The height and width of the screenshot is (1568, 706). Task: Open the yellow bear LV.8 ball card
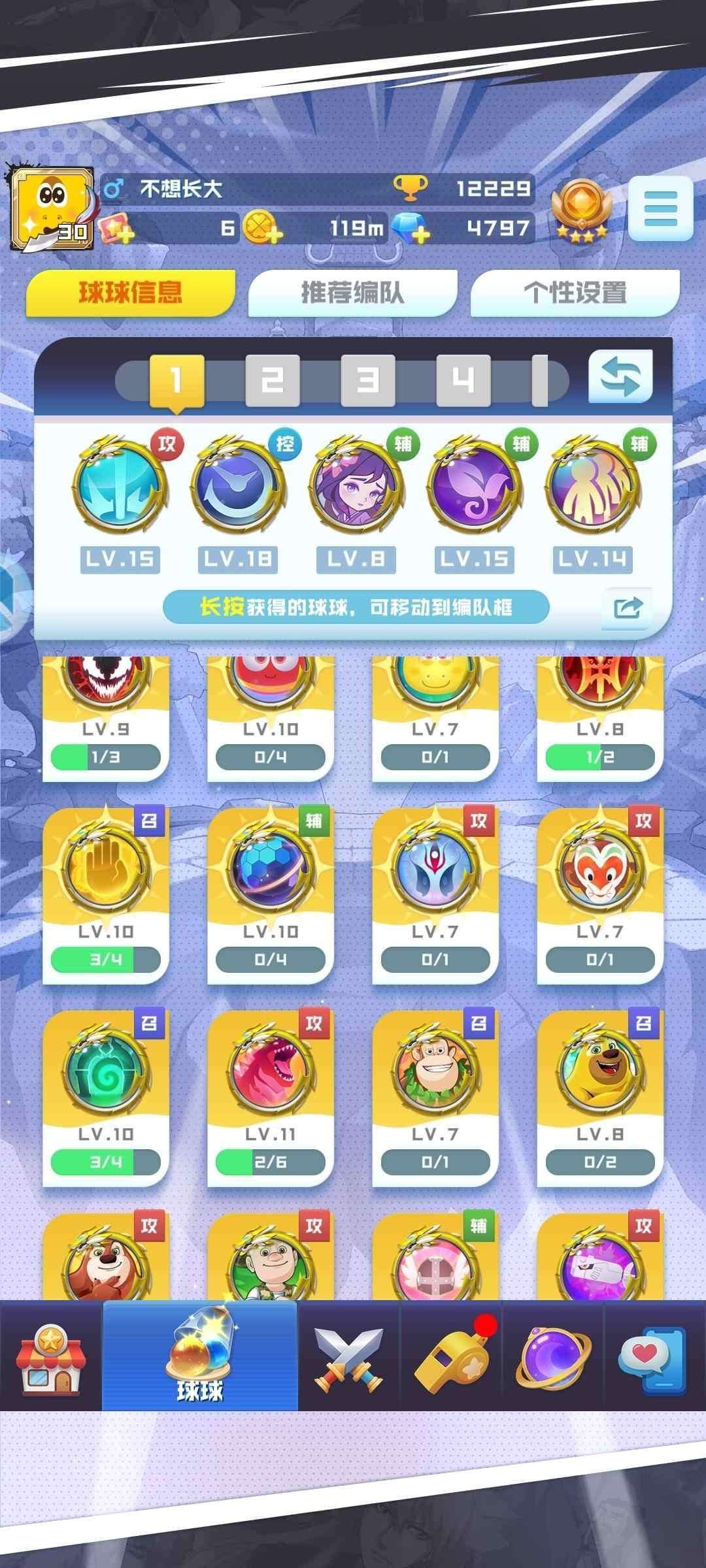(600, 1099)
